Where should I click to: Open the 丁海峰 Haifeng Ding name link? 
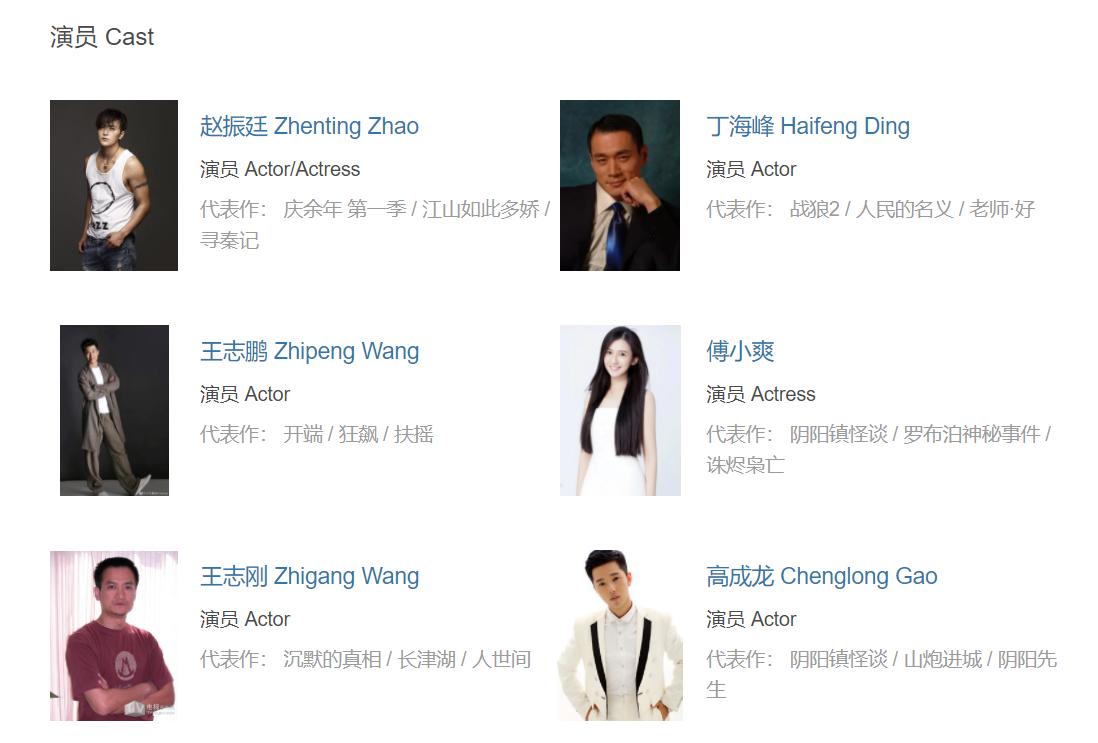(808, 126)
